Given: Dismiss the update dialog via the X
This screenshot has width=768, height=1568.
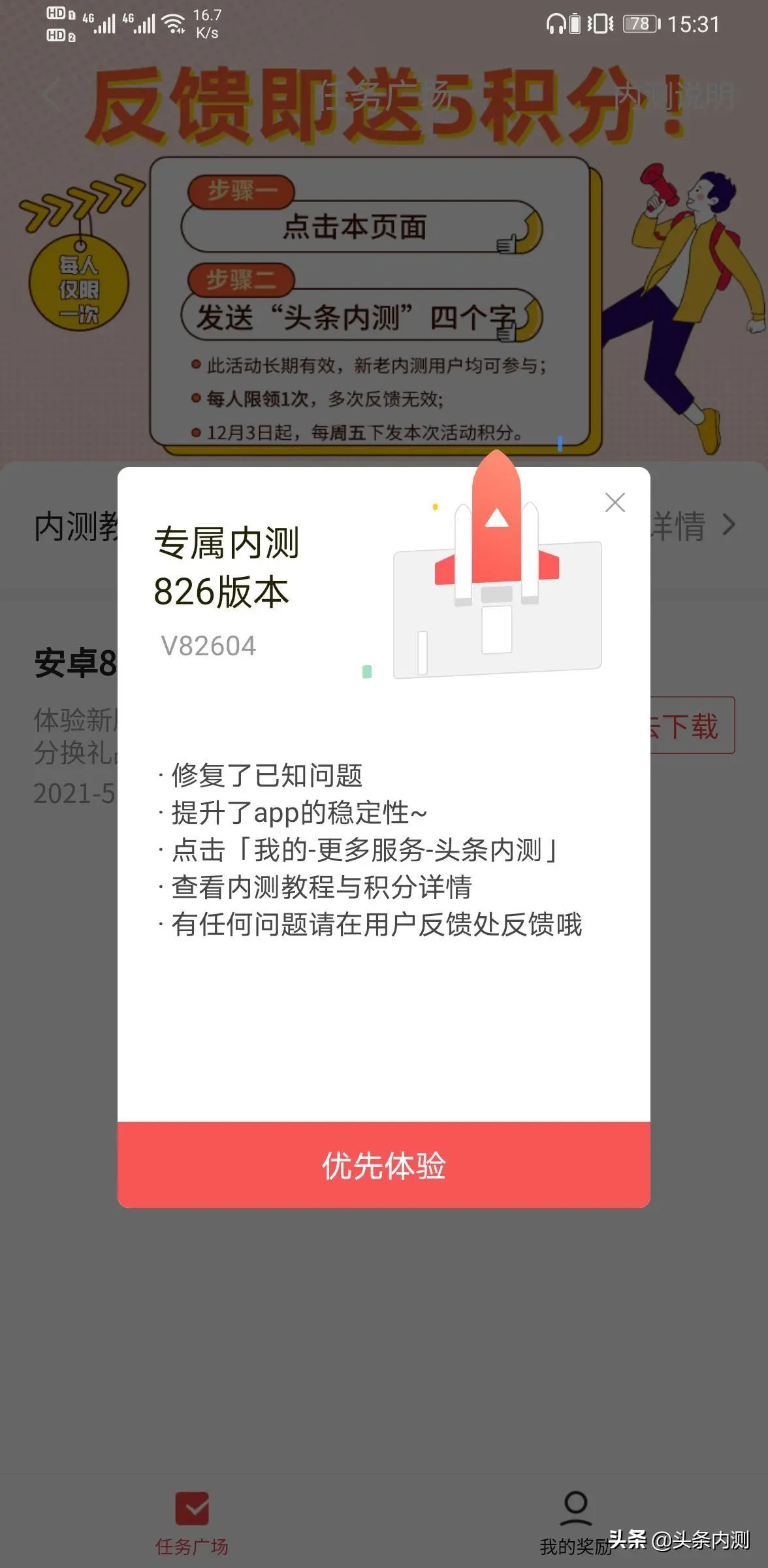Looking at the screenshot, I should pyautogui.click(x=615, y=503).
